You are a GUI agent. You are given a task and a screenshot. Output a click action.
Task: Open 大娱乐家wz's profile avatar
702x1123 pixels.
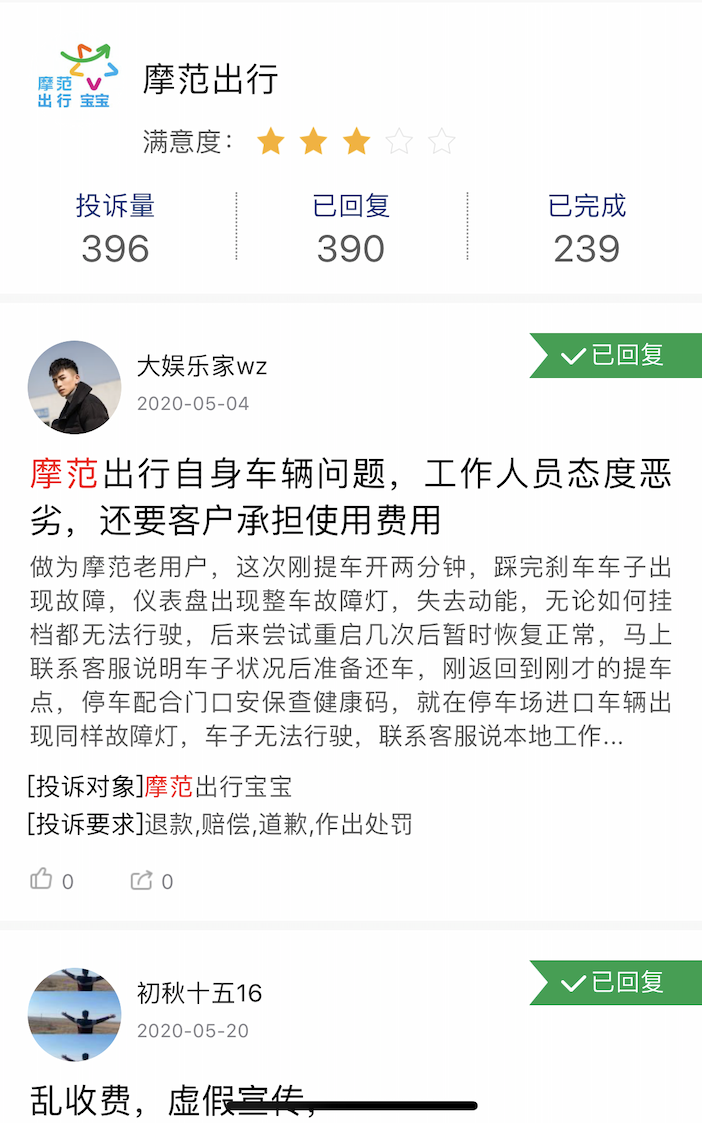74,387
